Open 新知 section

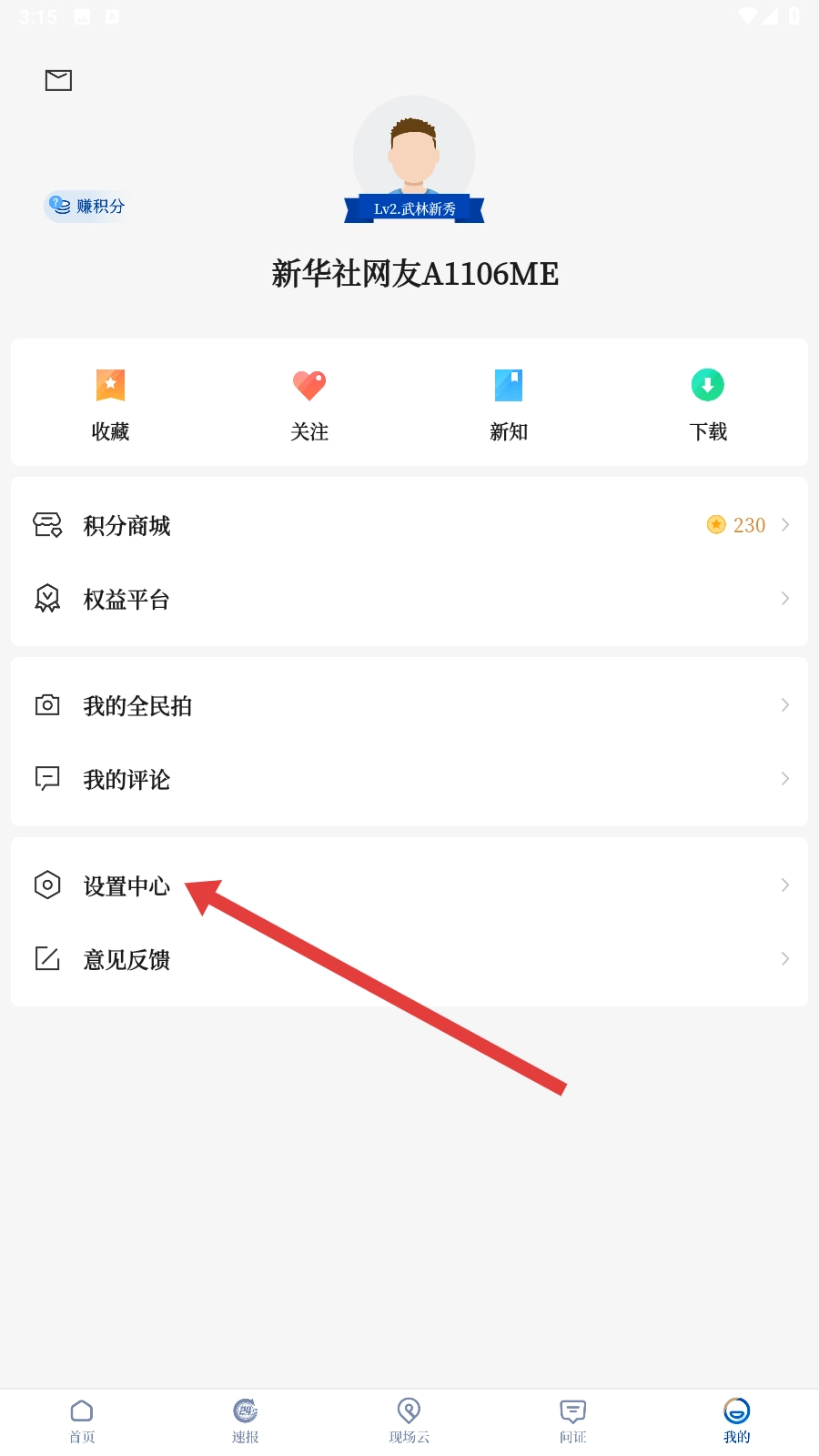coord(509,403)
